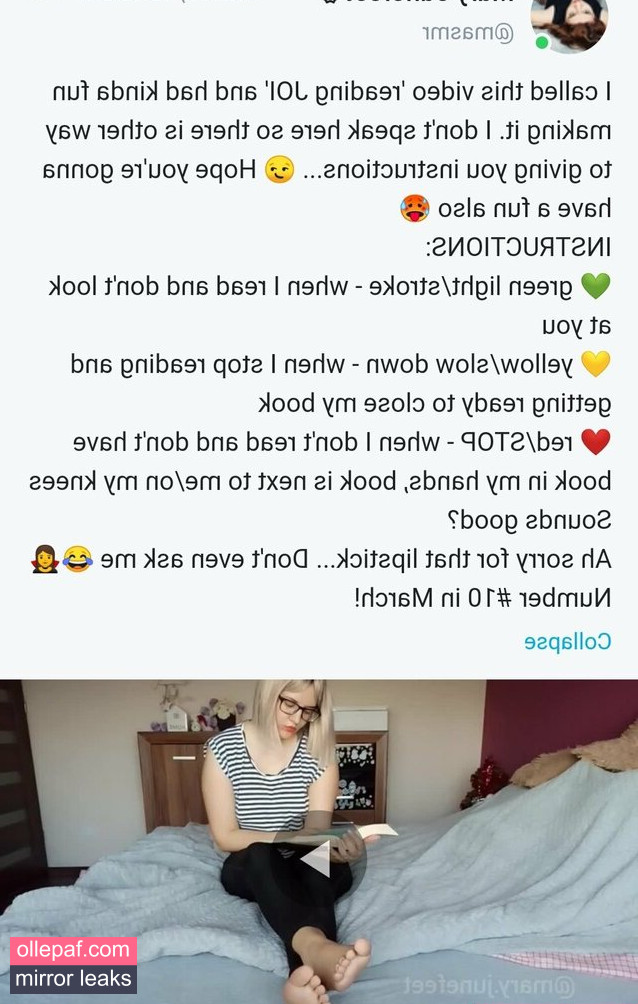Image resolution: width=638 pixels, height=1004 pixels.
Task: Play the video in the post
Action: pos(318,858)
